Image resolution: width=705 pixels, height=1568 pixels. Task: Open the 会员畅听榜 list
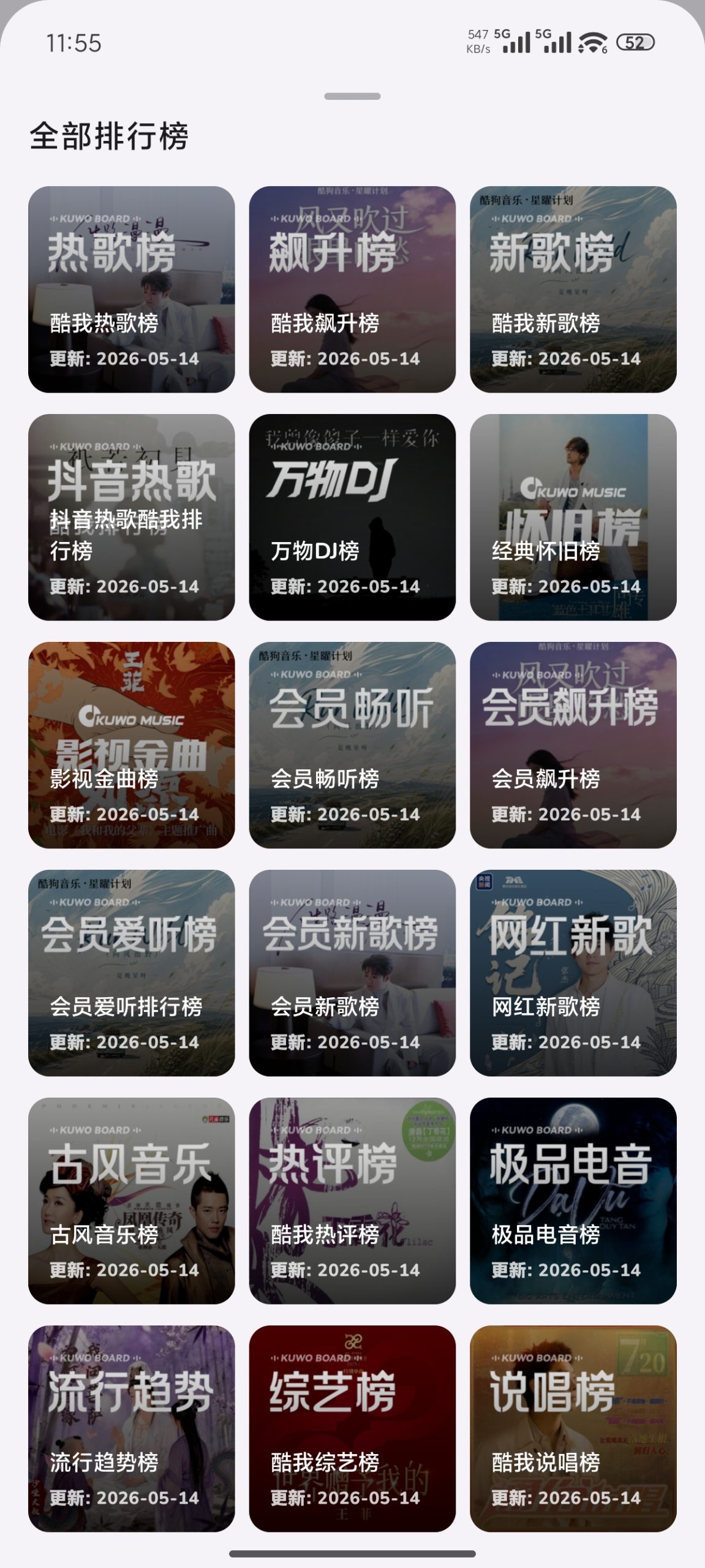[352, 745]
